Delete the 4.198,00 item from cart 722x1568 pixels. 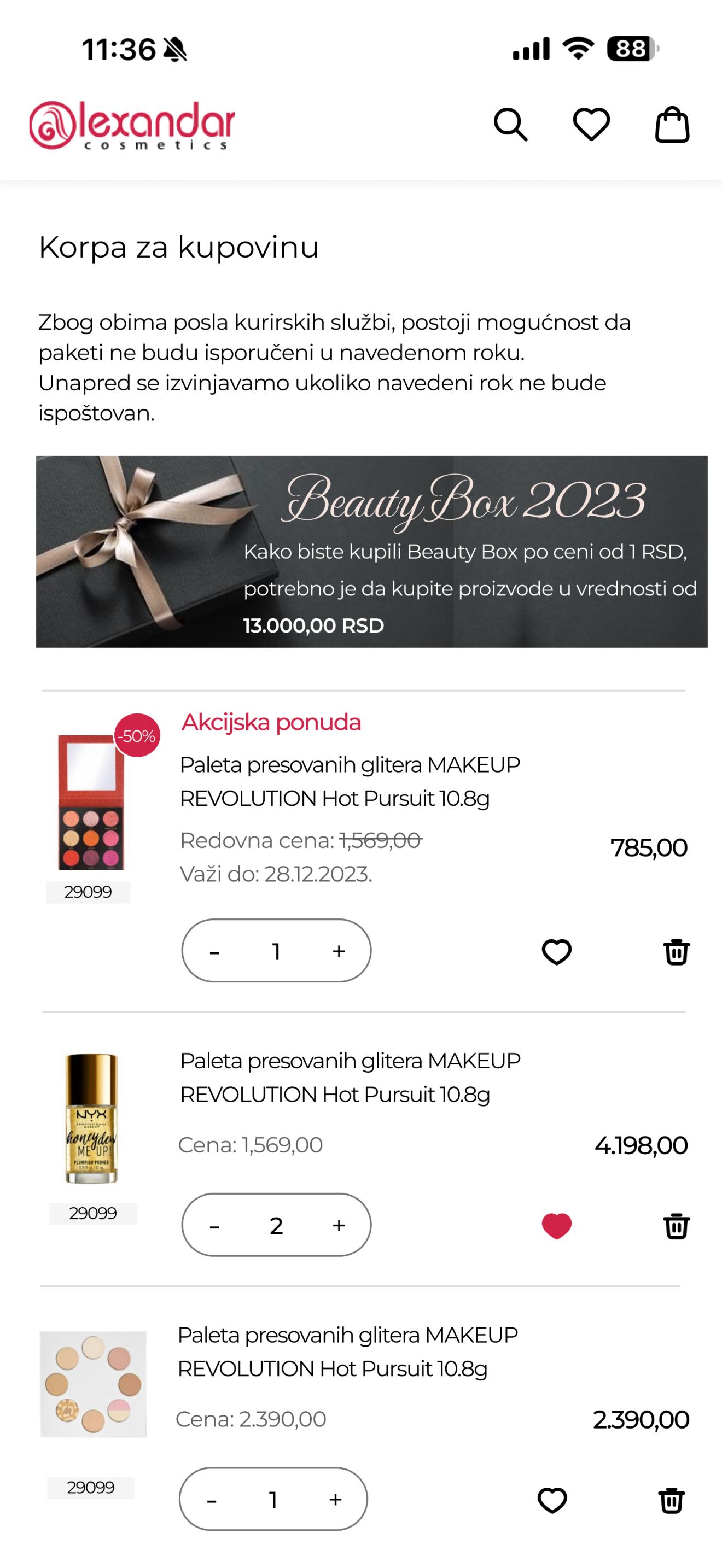point(676,1226)
